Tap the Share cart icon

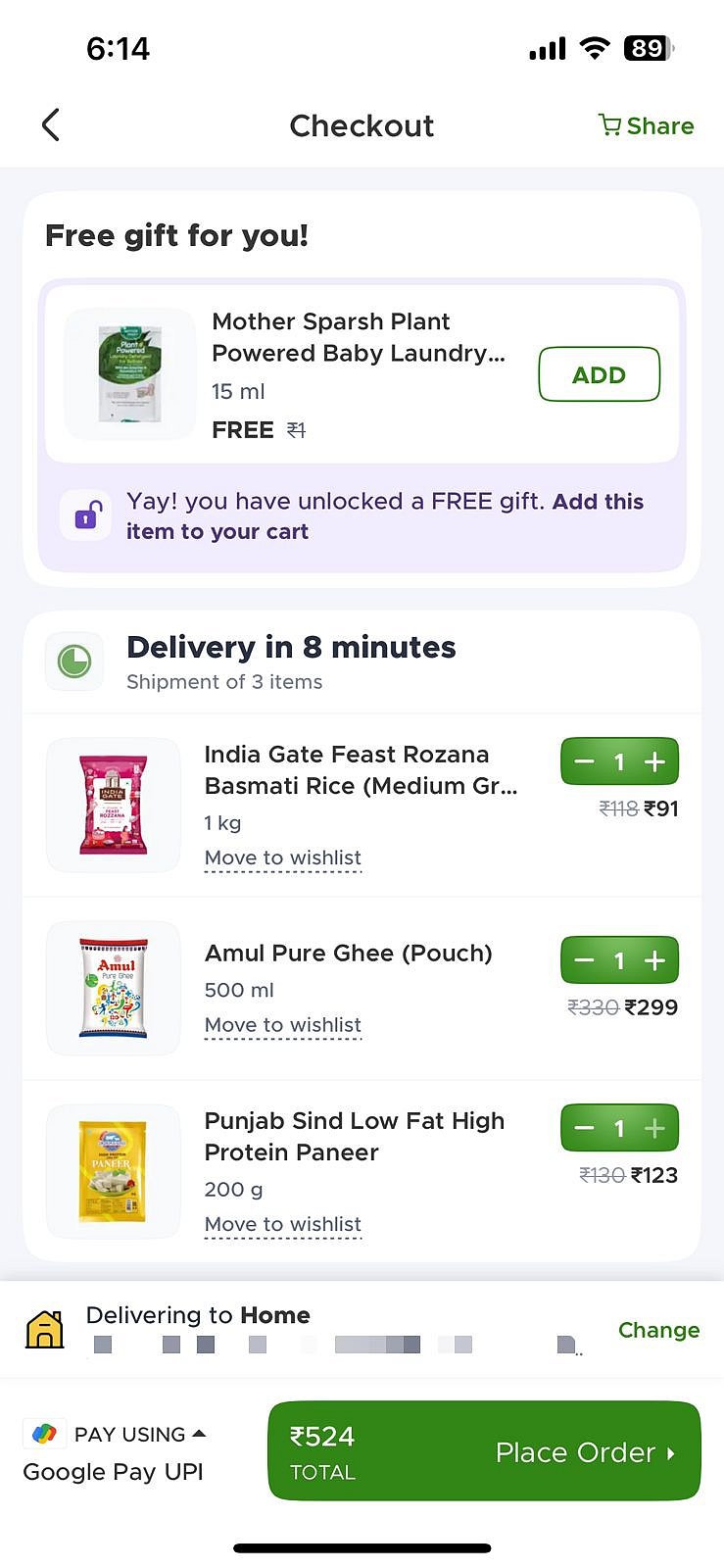pyautogui.click(x=659, y=125)
